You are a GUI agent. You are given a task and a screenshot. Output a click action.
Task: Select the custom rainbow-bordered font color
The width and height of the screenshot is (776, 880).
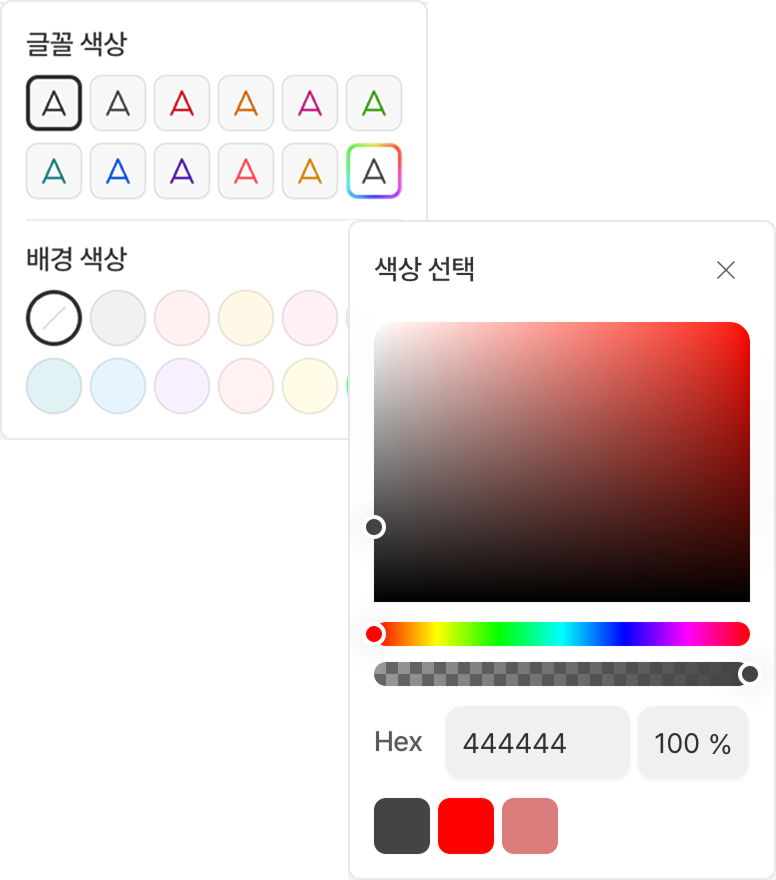(x=374, y=171)
